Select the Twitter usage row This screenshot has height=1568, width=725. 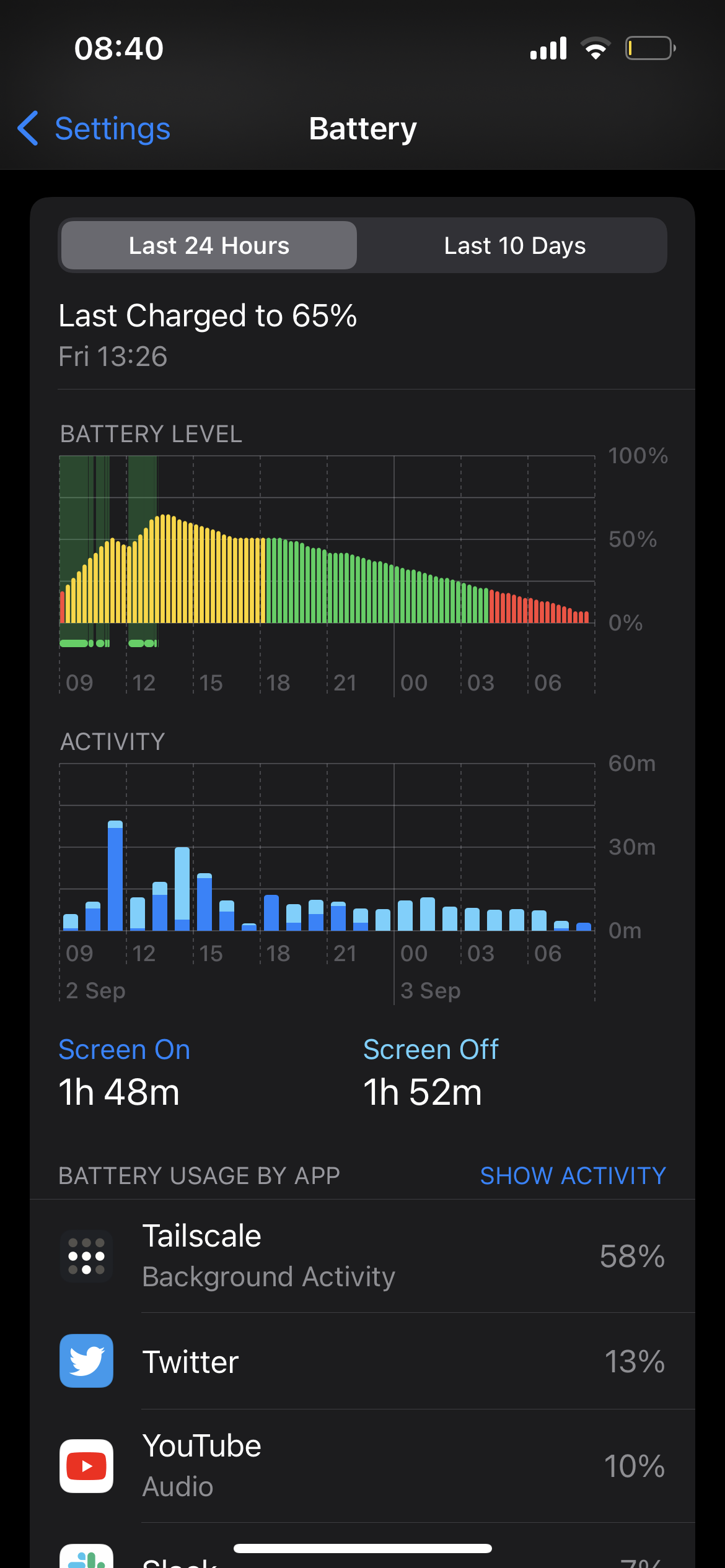coord(362,1361)
